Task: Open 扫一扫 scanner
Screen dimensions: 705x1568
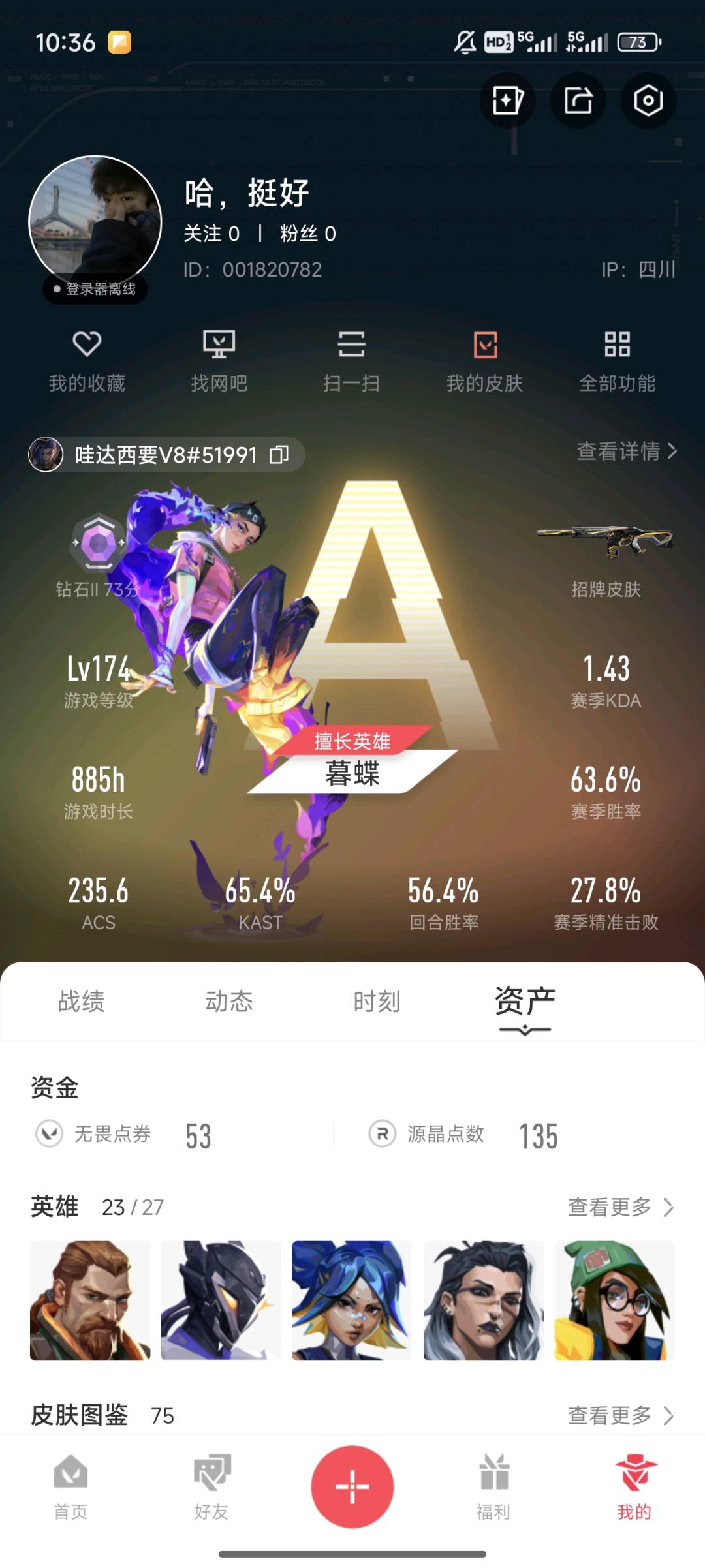Action: pyautogui.click(x=351, y=360)
